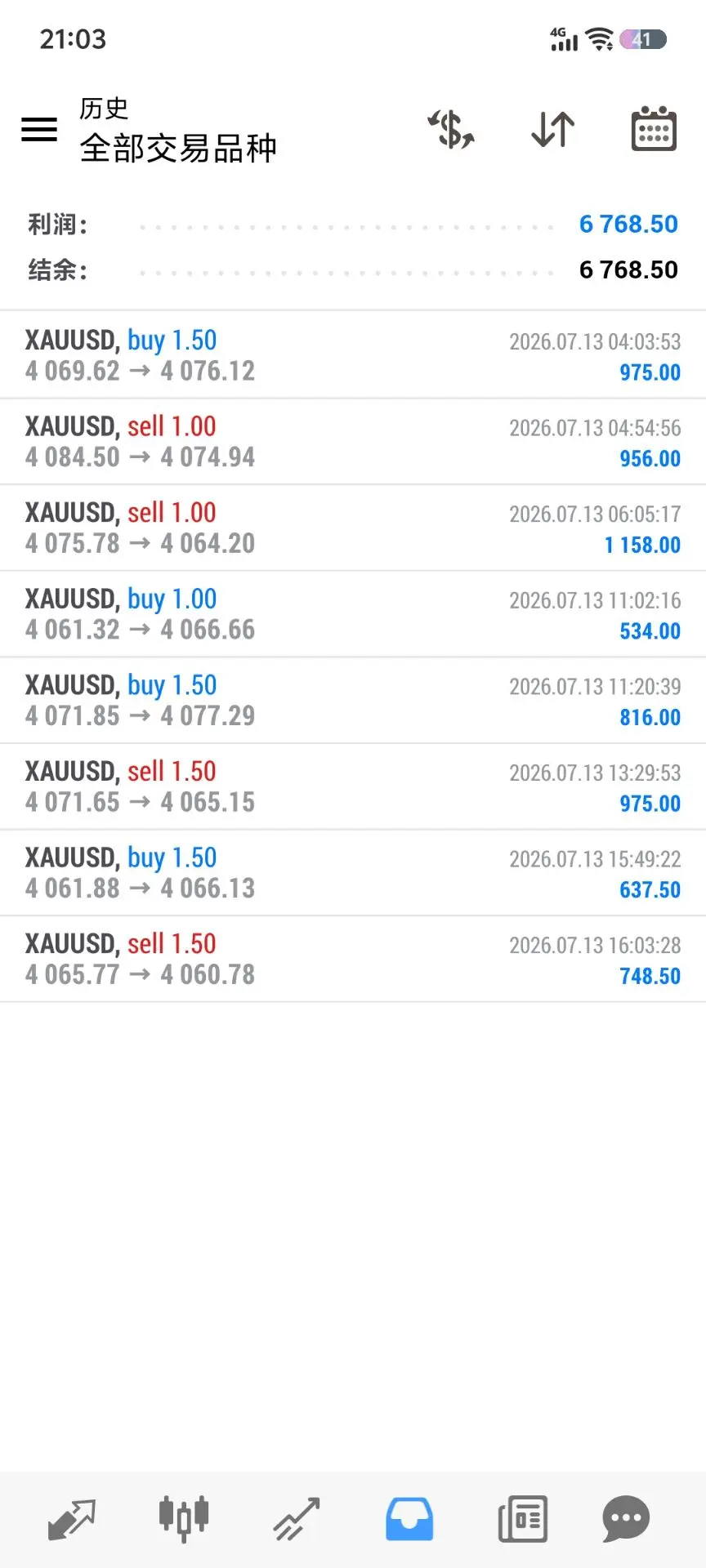
Task: Show details of the 637.50 profit trade
Action: (x=353, y=873)
